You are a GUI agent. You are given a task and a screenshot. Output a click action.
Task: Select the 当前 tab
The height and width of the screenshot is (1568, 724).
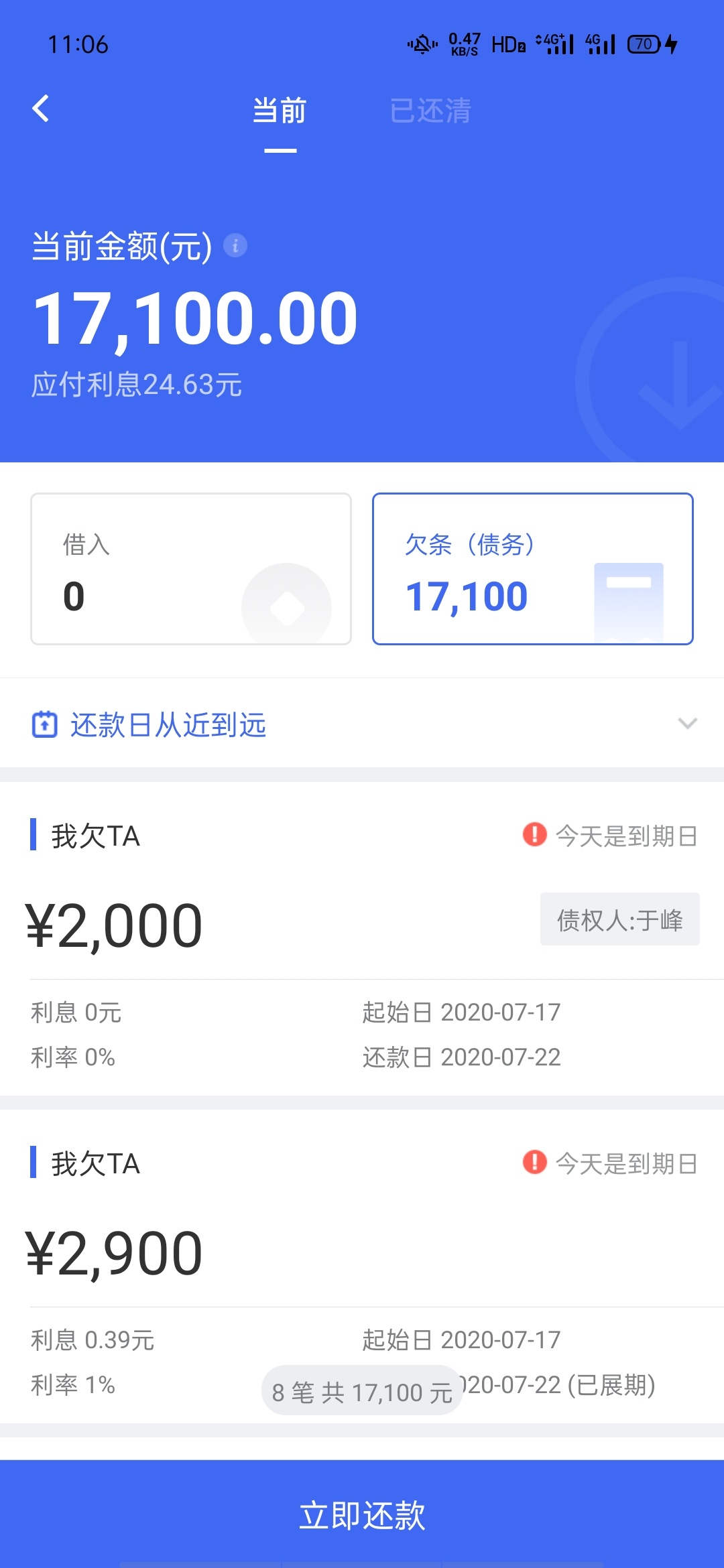(x=280, y=111)
